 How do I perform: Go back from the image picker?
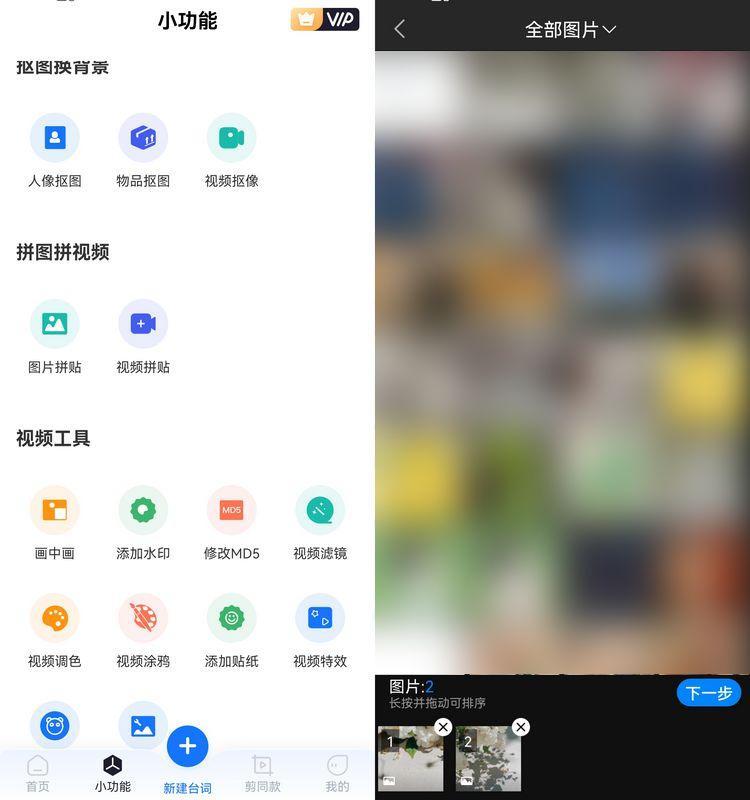(400, 29)
